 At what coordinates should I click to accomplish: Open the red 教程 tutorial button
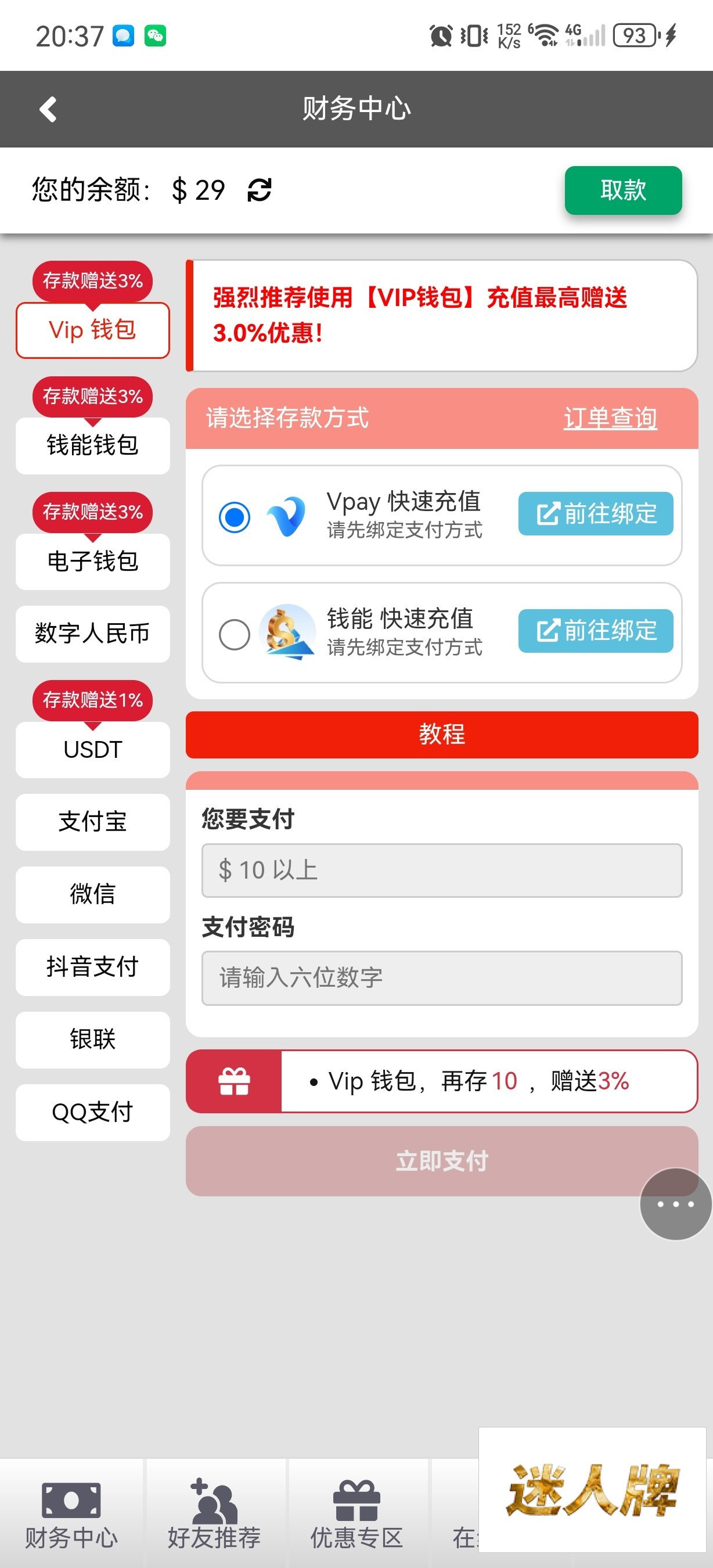[442, 734]
